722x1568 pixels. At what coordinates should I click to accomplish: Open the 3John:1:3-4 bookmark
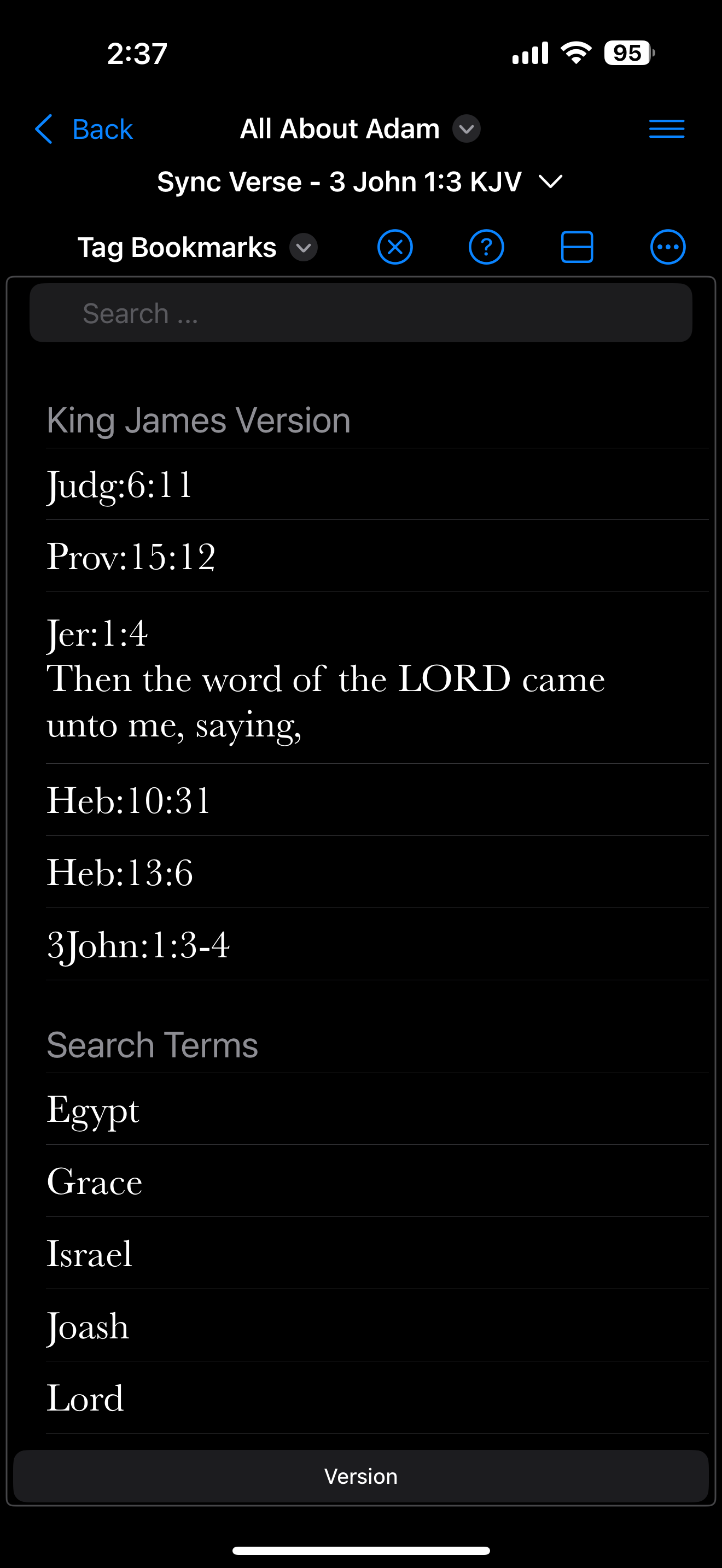click(x=377, y=945)
